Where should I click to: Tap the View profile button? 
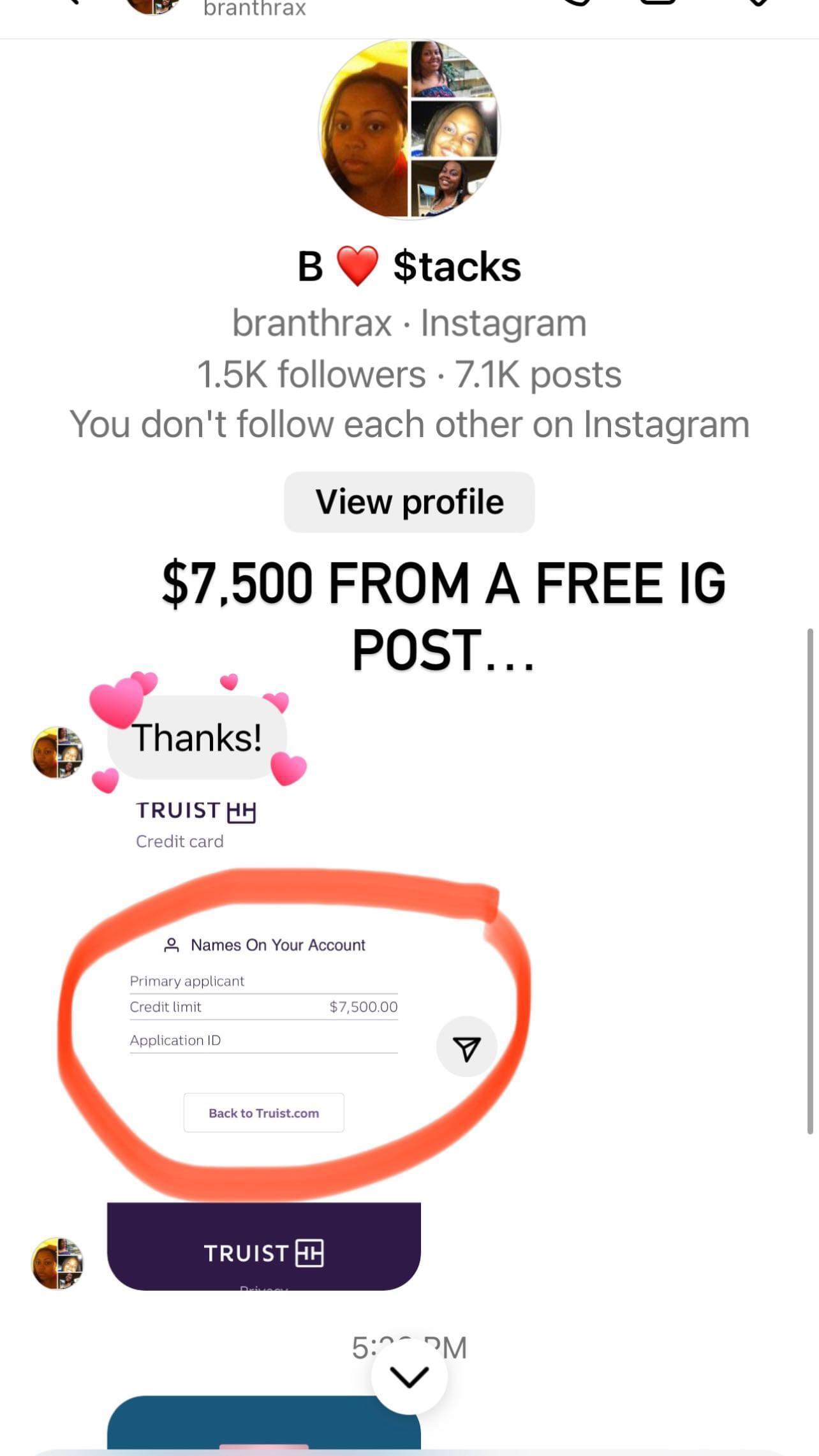tap(409, 501)
